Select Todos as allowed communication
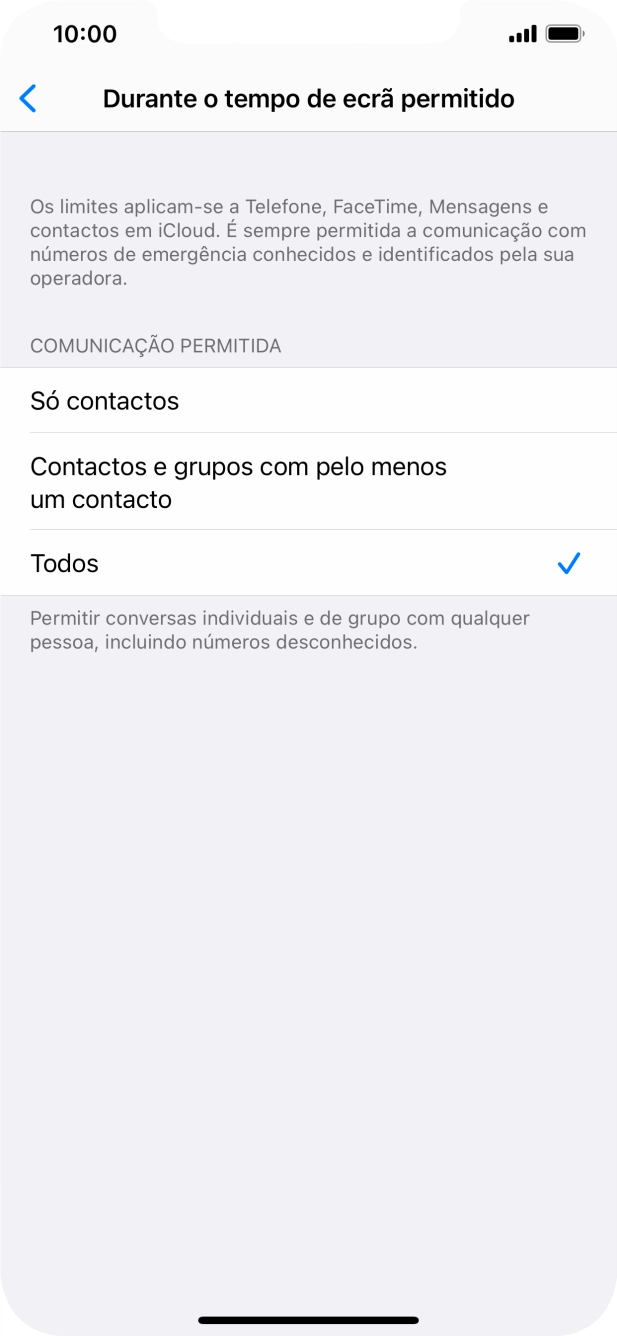This screenshot has width=617, height=1336. (308, 564)
